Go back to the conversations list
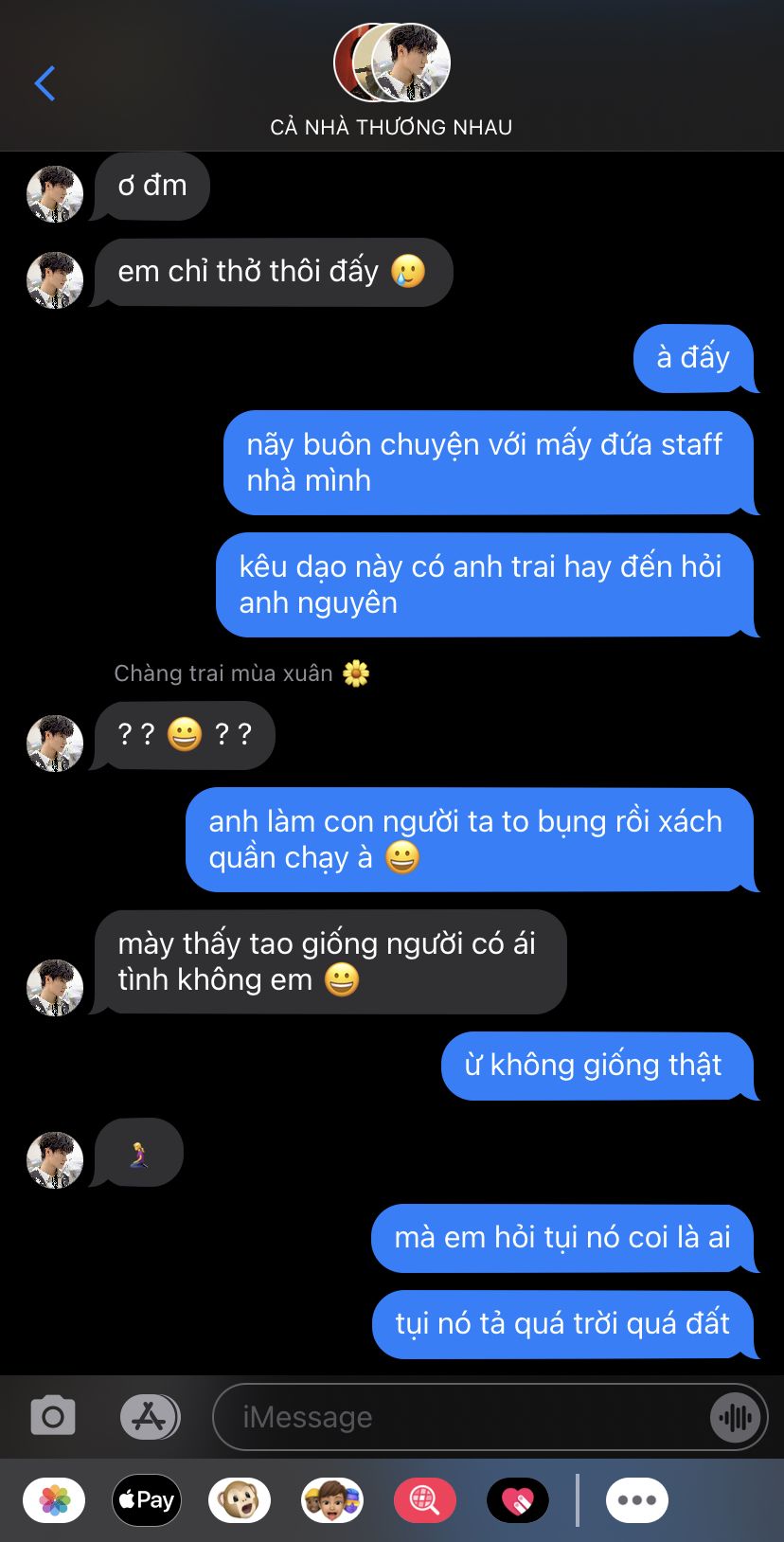The image size is (784, 1542). coord(45,83)
